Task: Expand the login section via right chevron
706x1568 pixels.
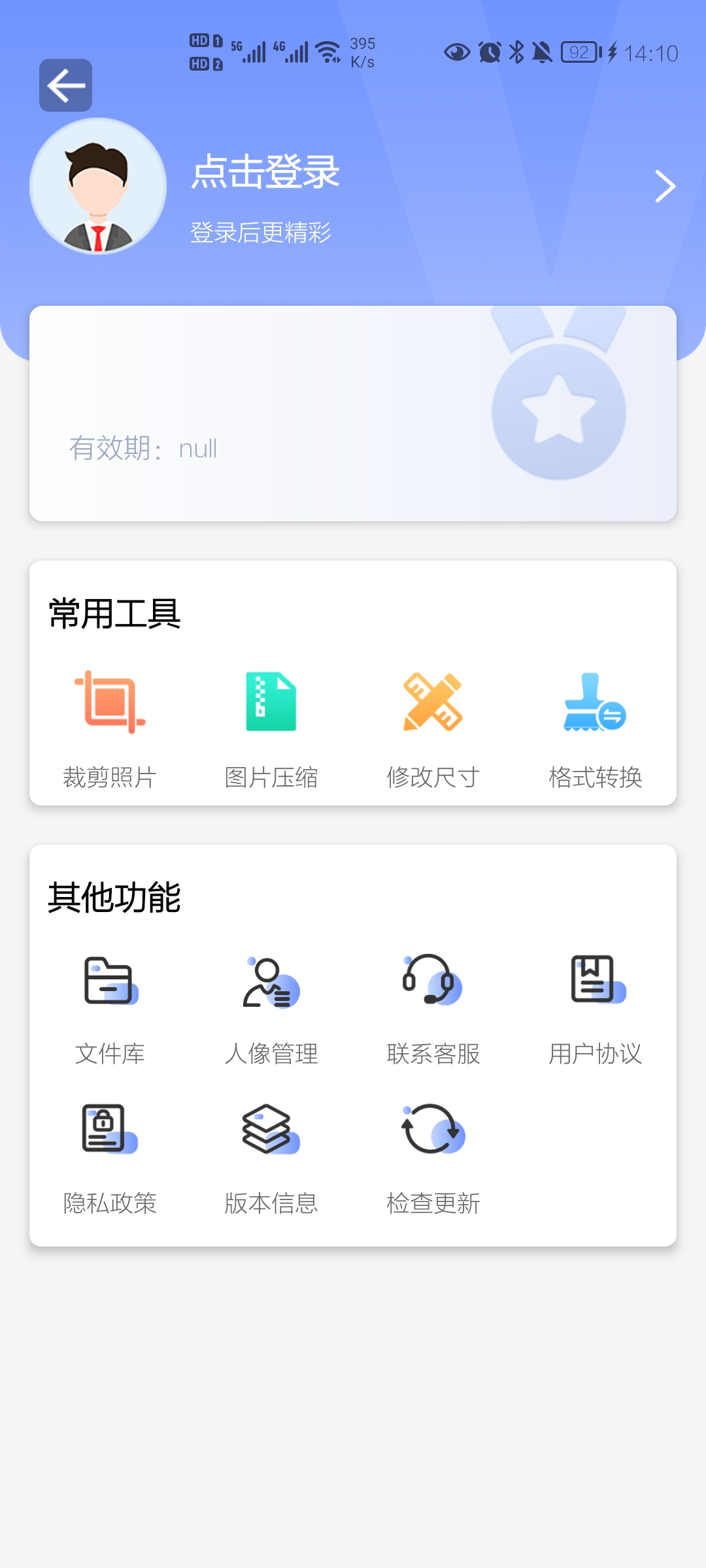Action: [664, 188]
